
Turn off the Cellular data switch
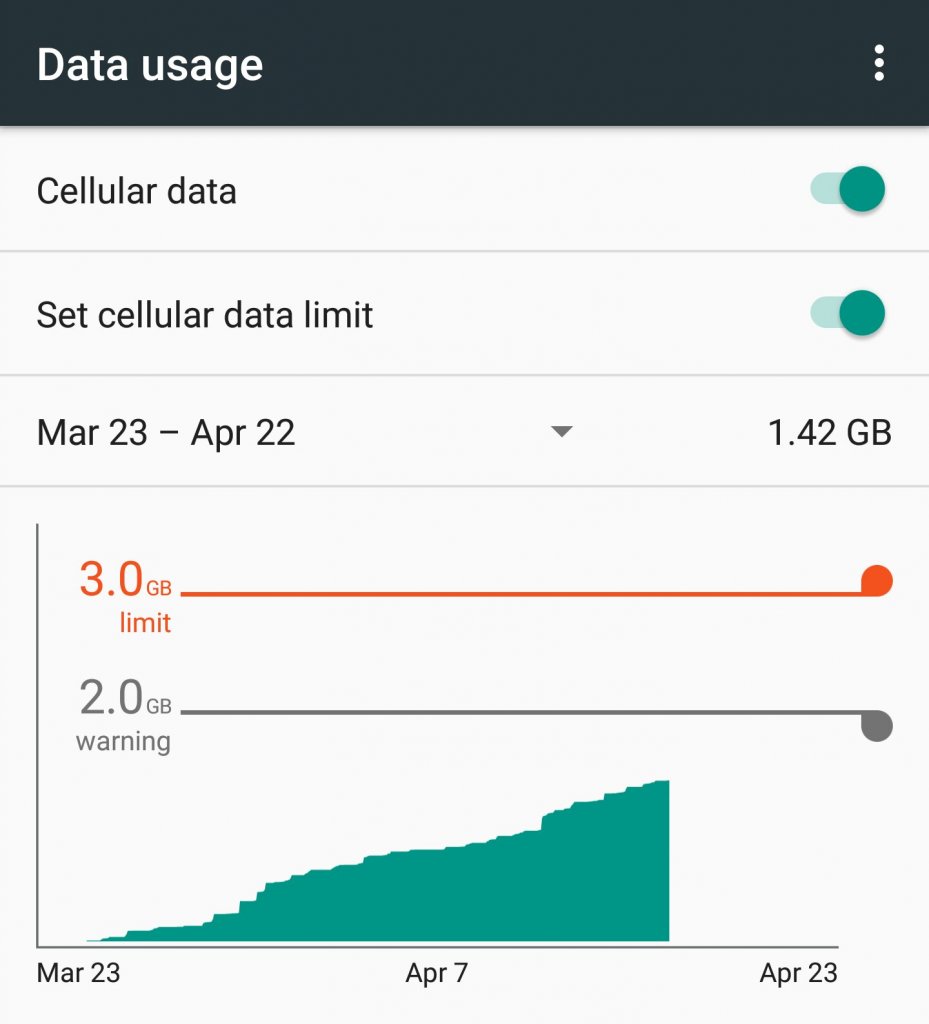point(848,190)
